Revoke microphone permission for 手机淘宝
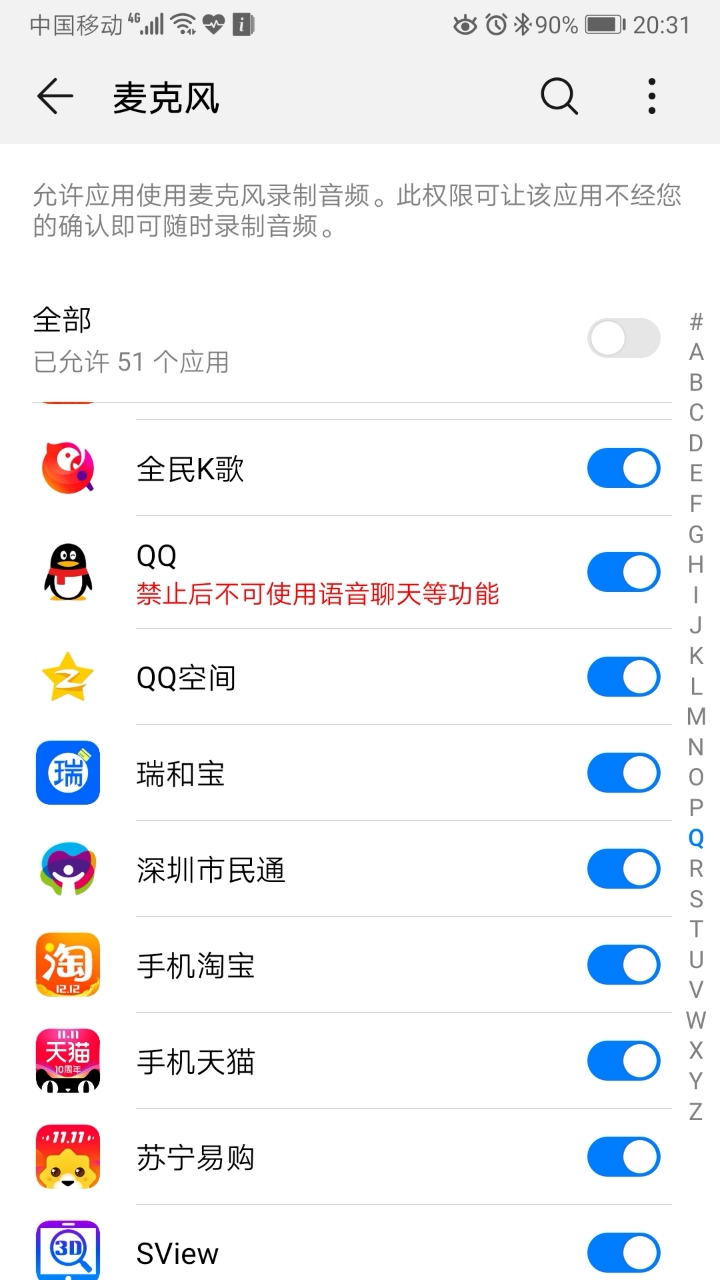 point(623,964)
